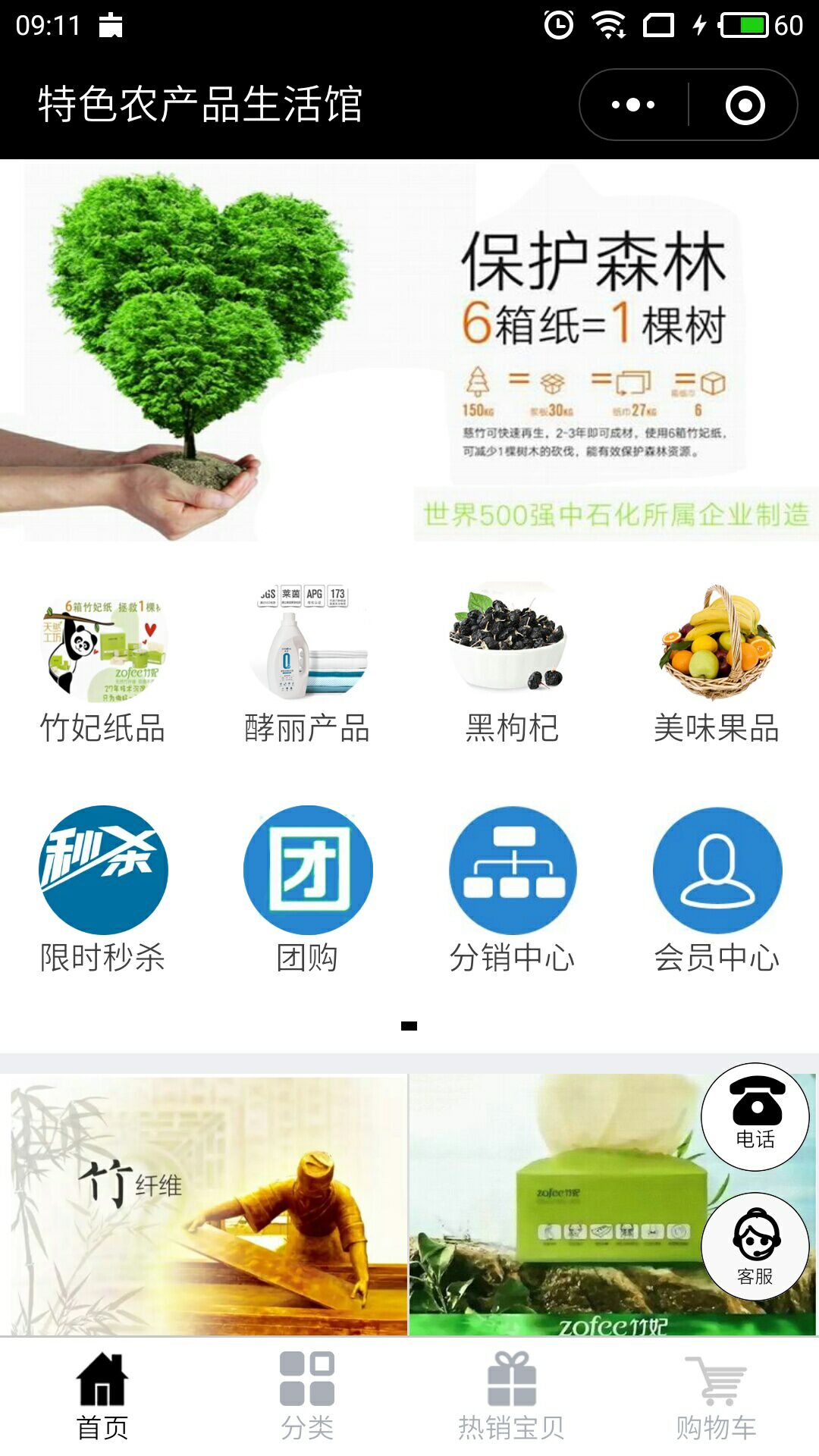The height and width of the screenshot is (1456, 819).
Task: Browse the 美味果品 category
Action: (x=717, y=662)
